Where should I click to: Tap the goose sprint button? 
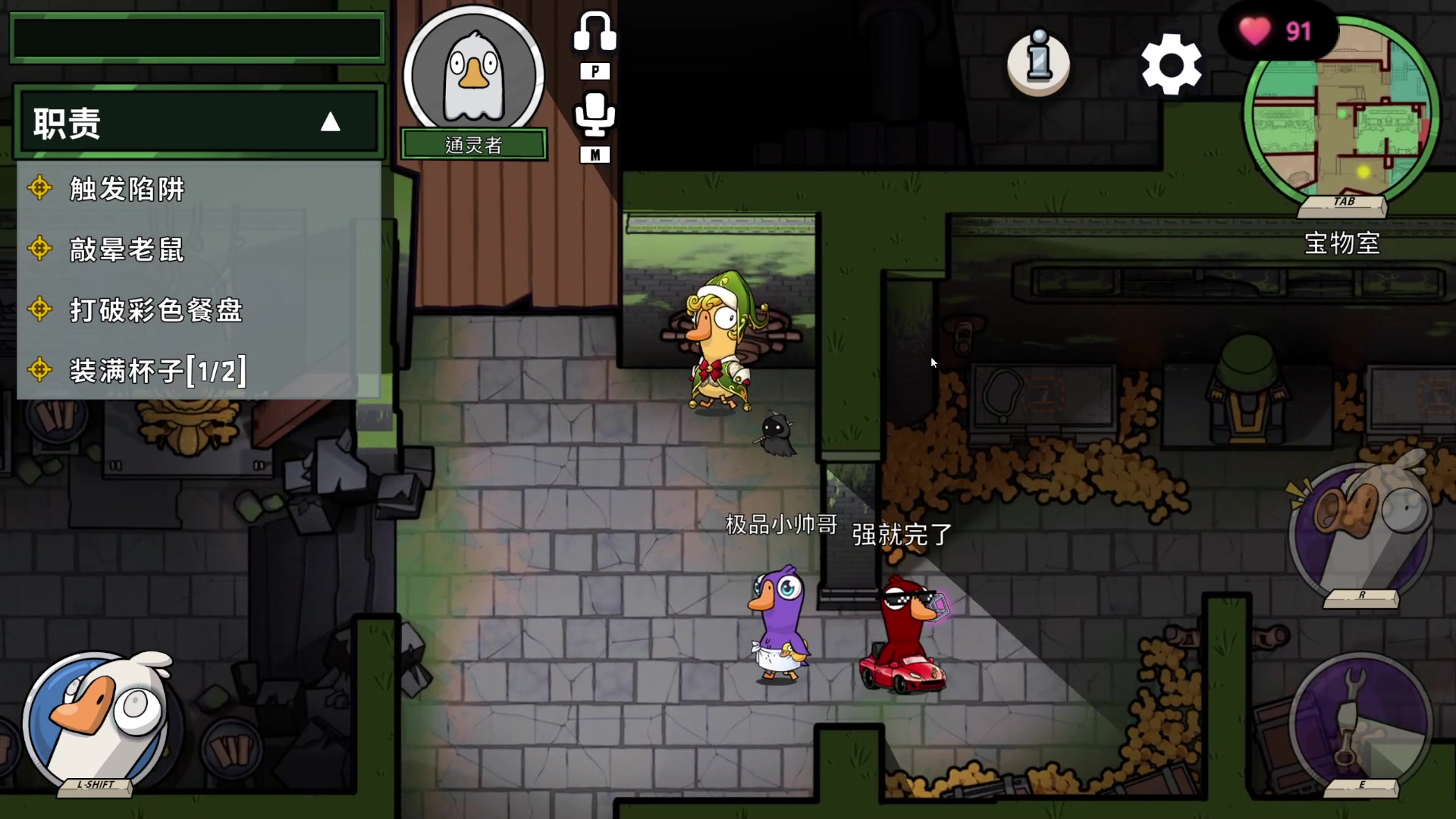click(x=97, y=720)
